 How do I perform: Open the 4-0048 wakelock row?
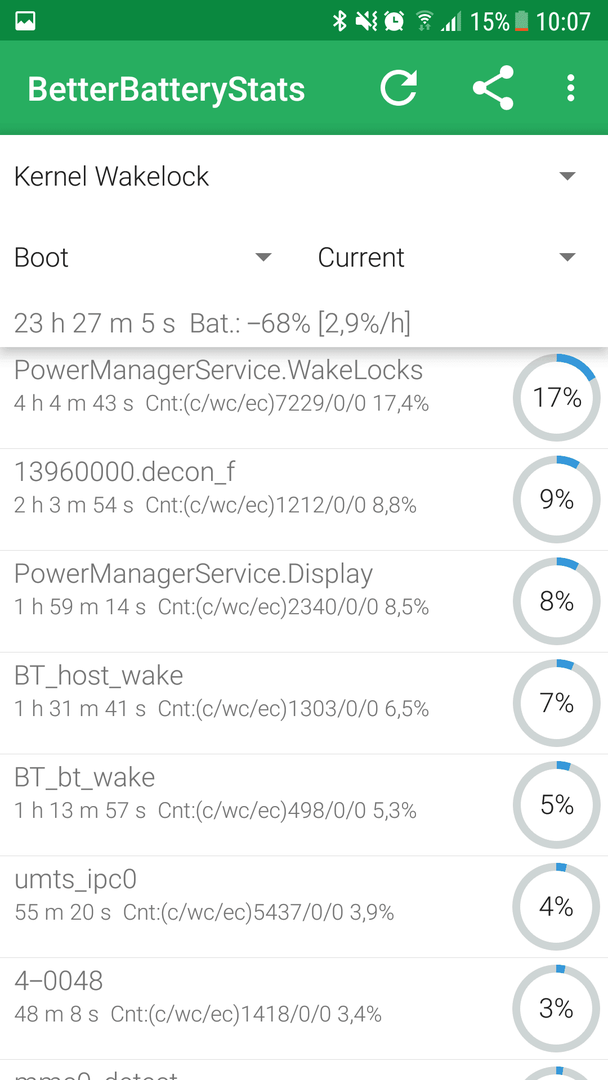(x=304, y=1009)
